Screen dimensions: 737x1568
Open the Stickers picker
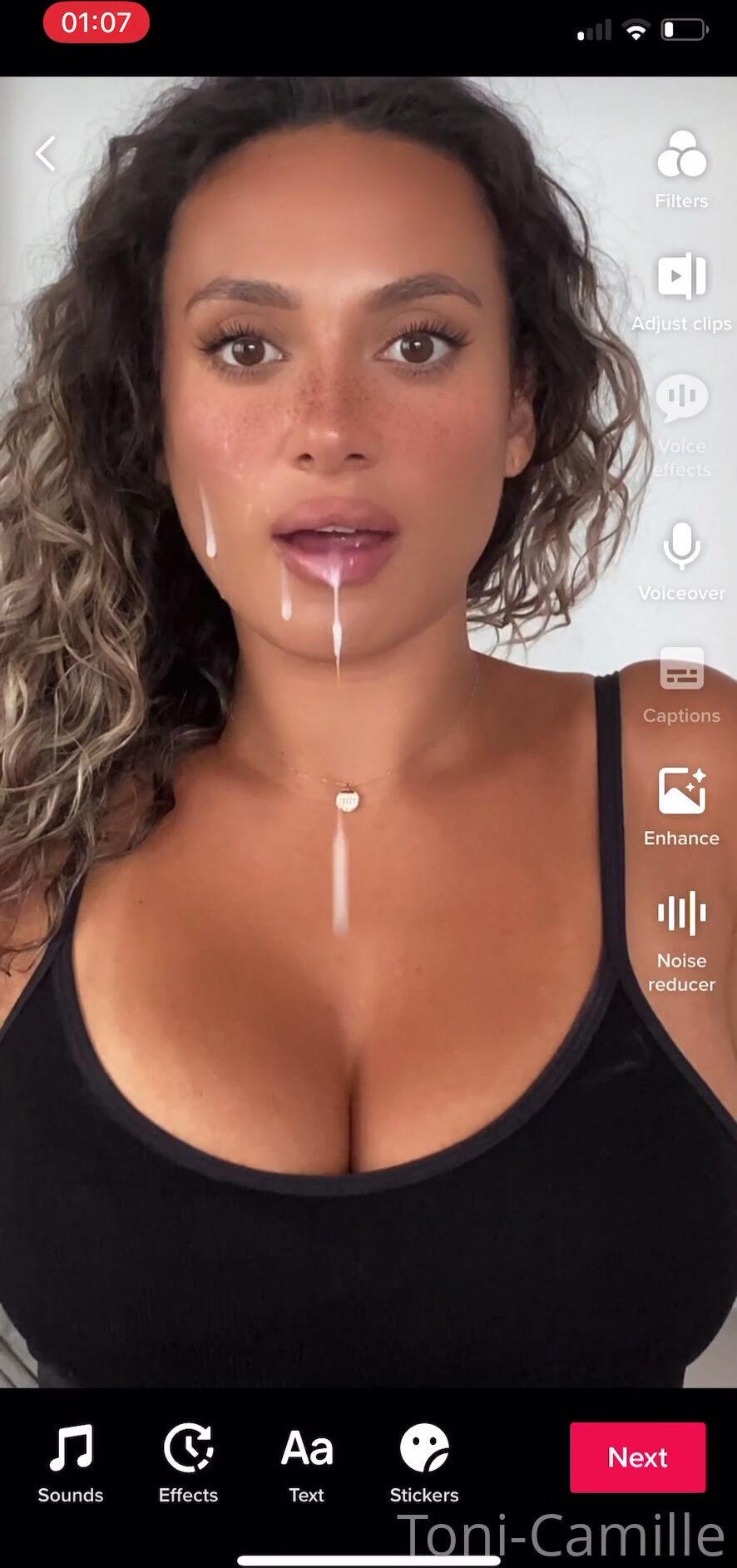[x=424, y=1462]
